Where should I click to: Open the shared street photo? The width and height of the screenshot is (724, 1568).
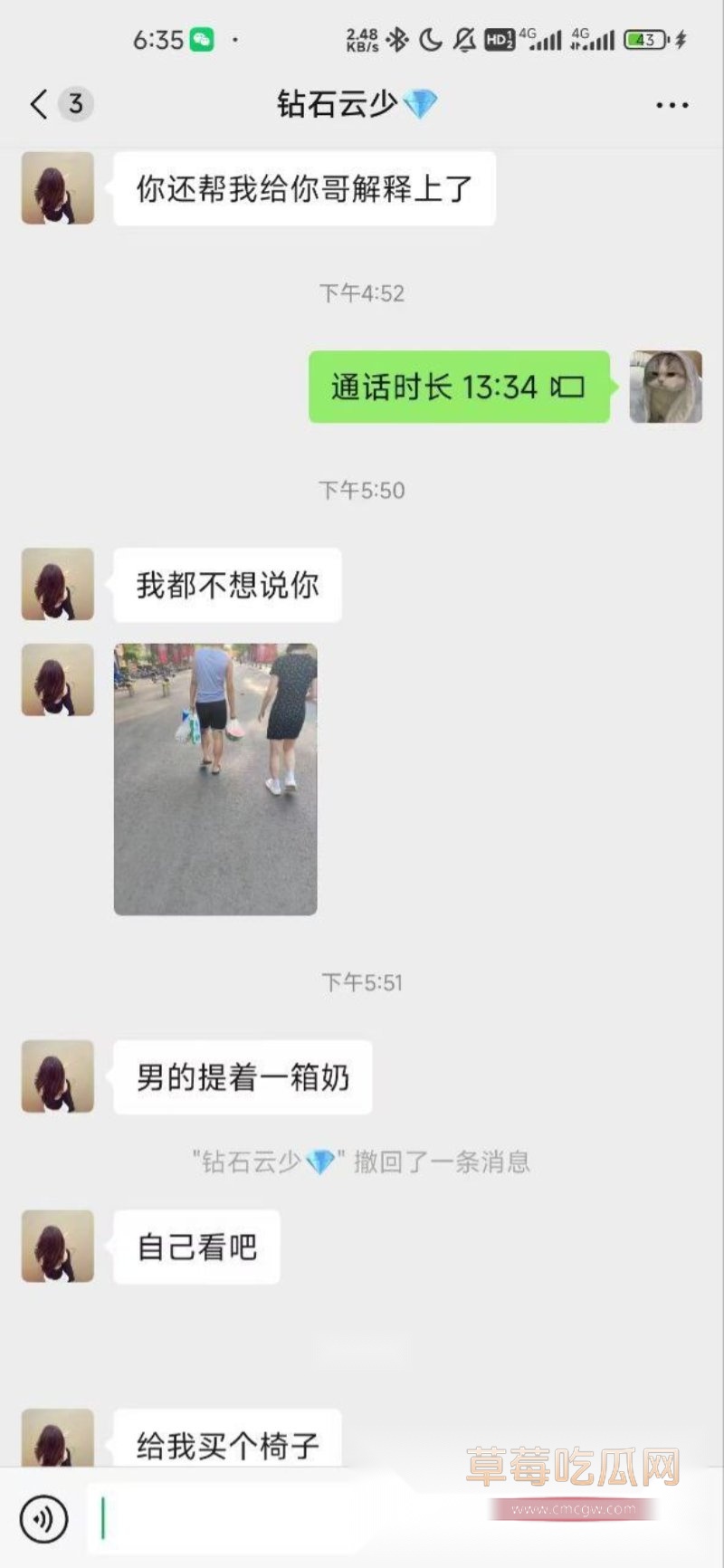215,779
